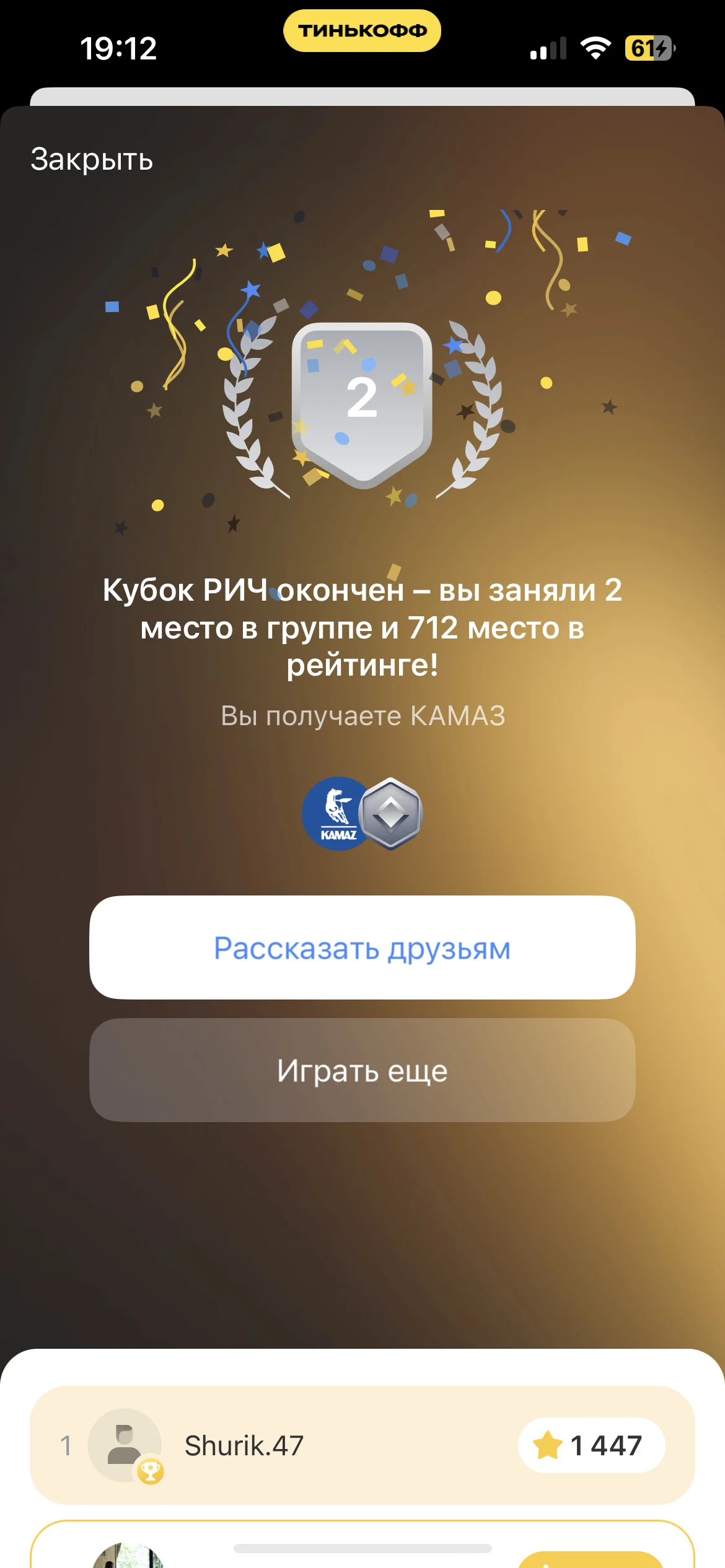Tap Закрыть to close the results screen
The height and width of the screenshot is (1568, 725).
point(92,159)
